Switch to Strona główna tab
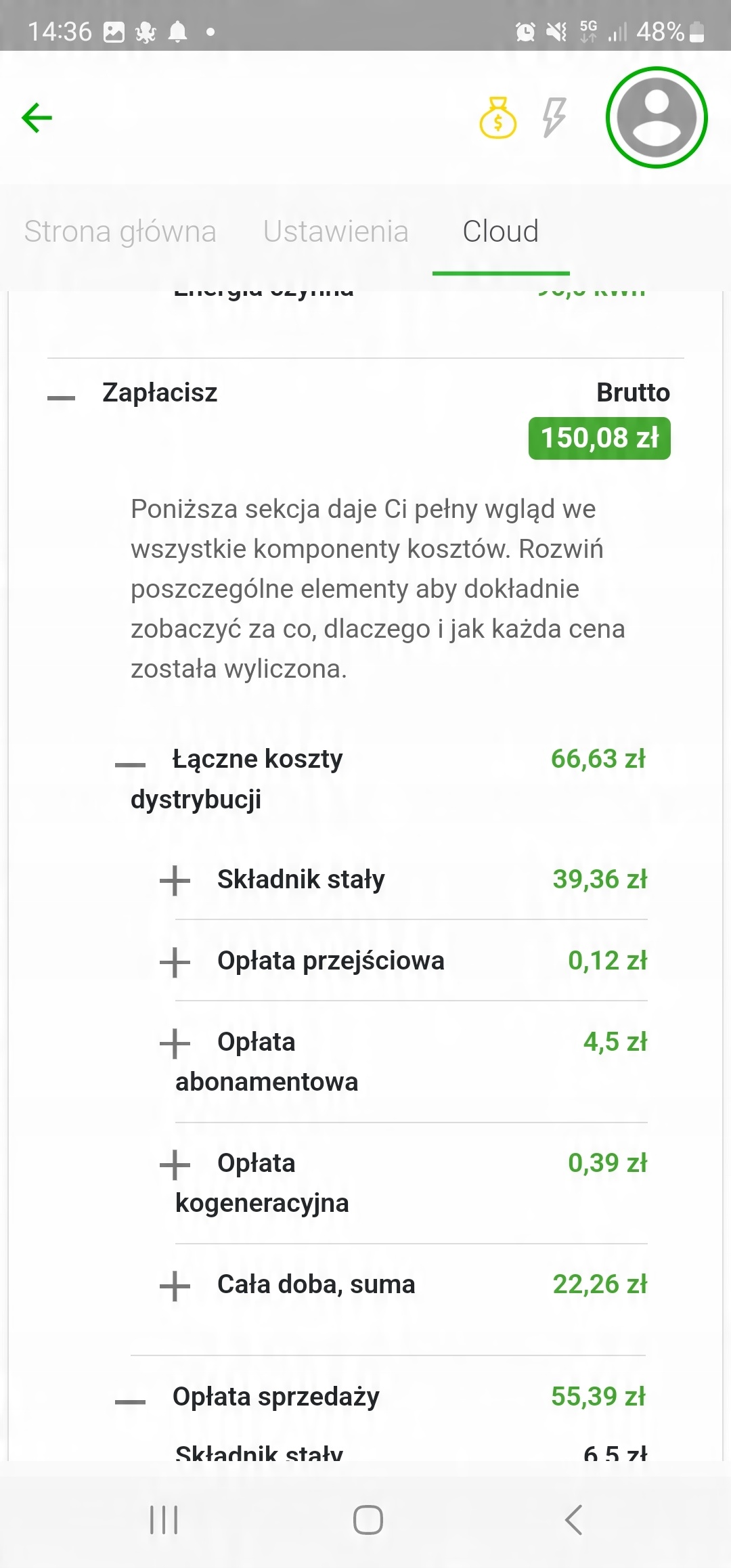Viewport: 731px width, 1568px height. pyautogui.click(x=120, y=232)
